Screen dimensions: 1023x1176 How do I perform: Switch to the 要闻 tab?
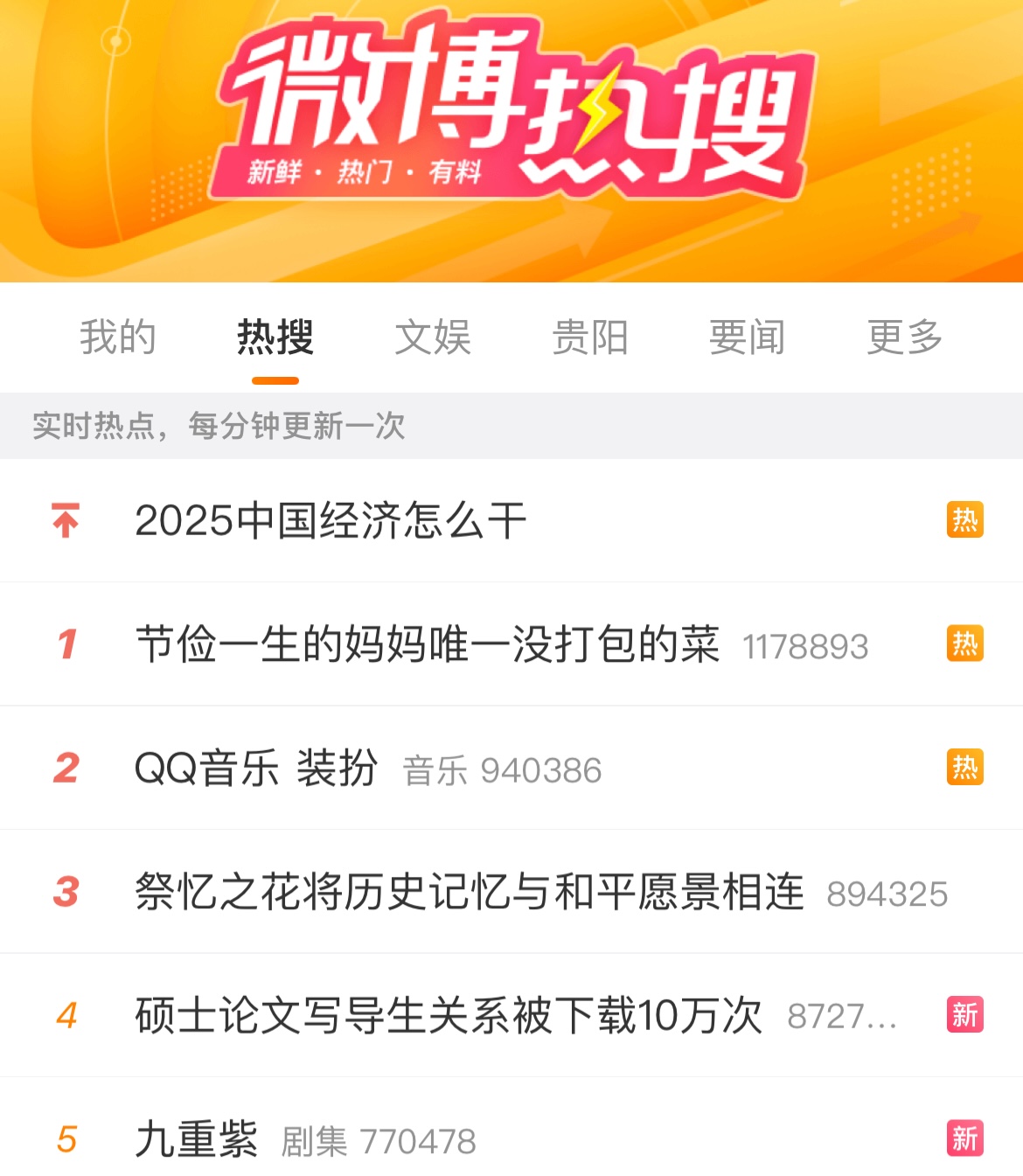pyautogui.click(x=748, y=337)
